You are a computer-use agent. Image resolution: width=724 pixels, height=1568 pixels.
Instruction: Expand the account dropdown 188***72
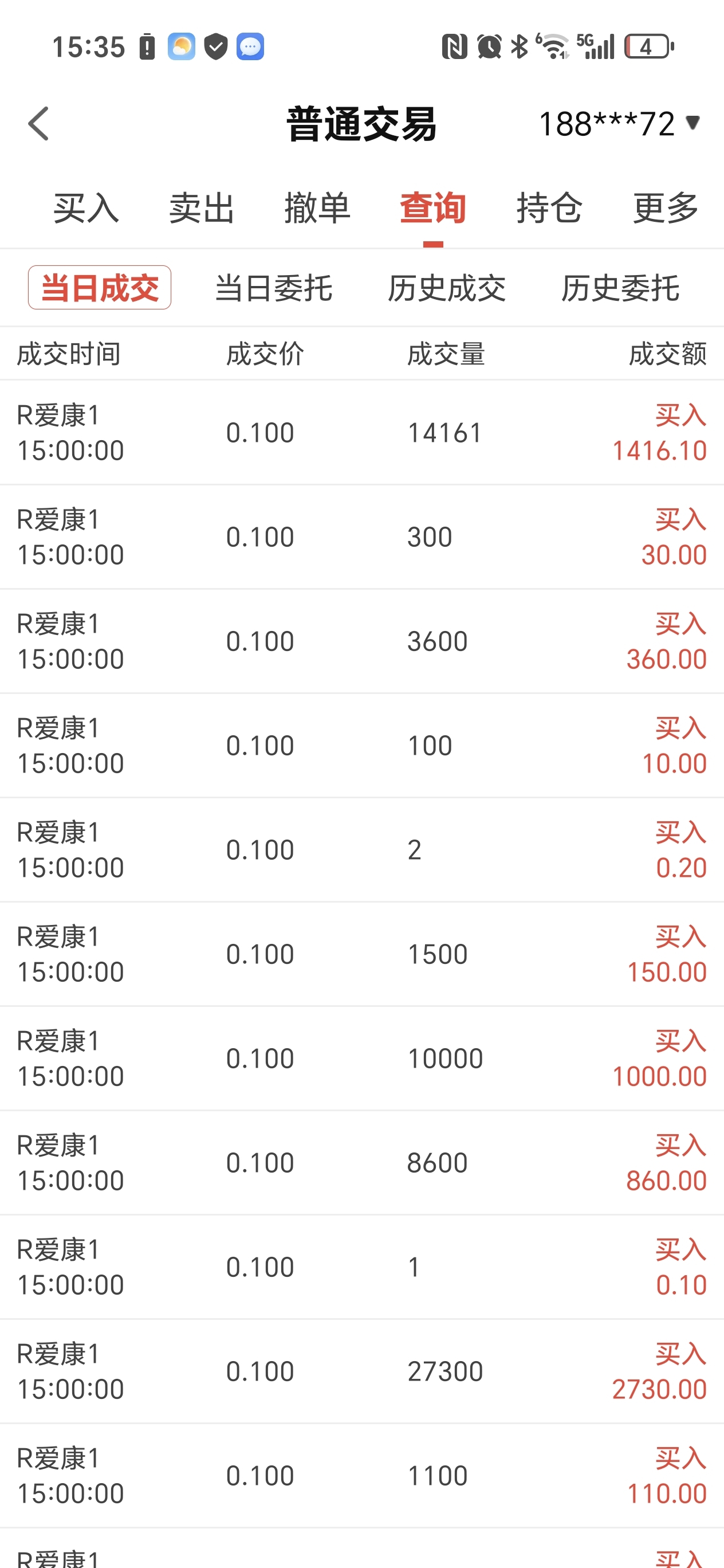coord(619,124)
